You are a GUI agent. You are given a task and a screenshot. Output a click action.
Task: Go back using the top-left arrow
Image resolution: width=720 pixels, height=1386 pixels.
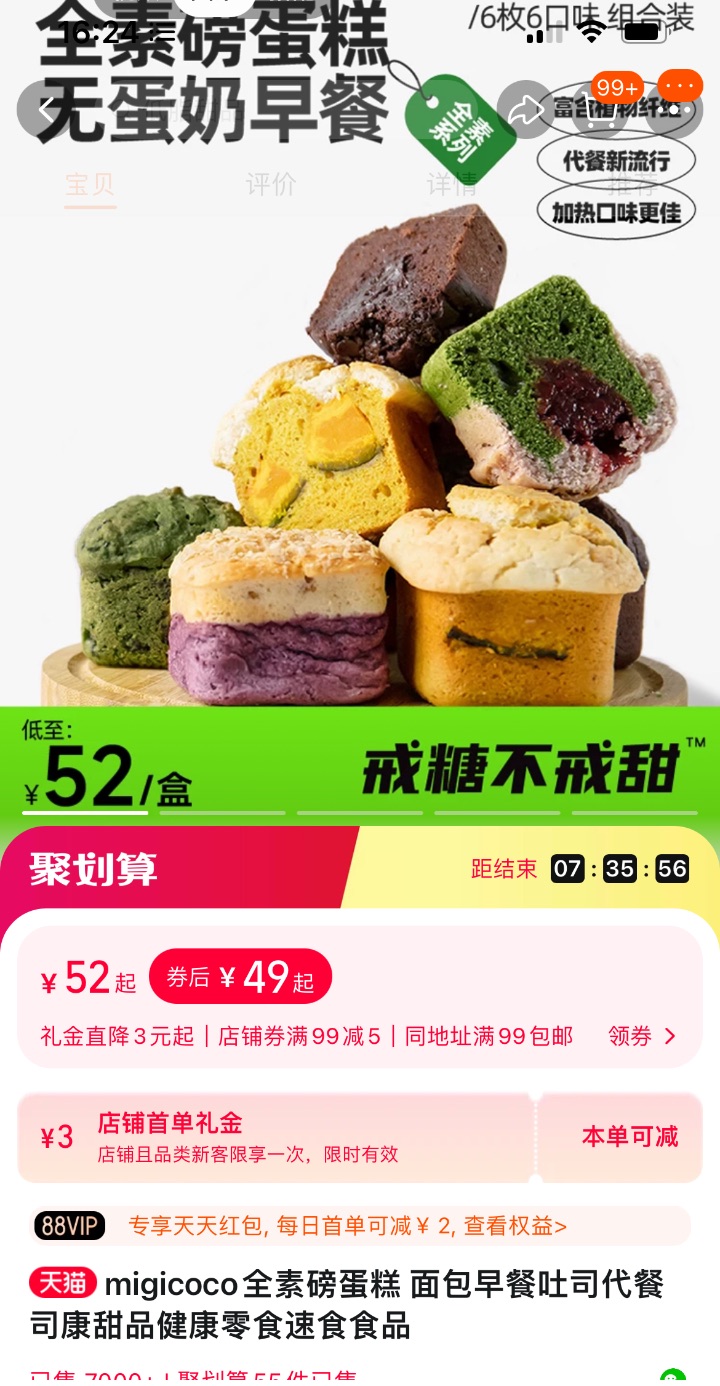[45, 109]
